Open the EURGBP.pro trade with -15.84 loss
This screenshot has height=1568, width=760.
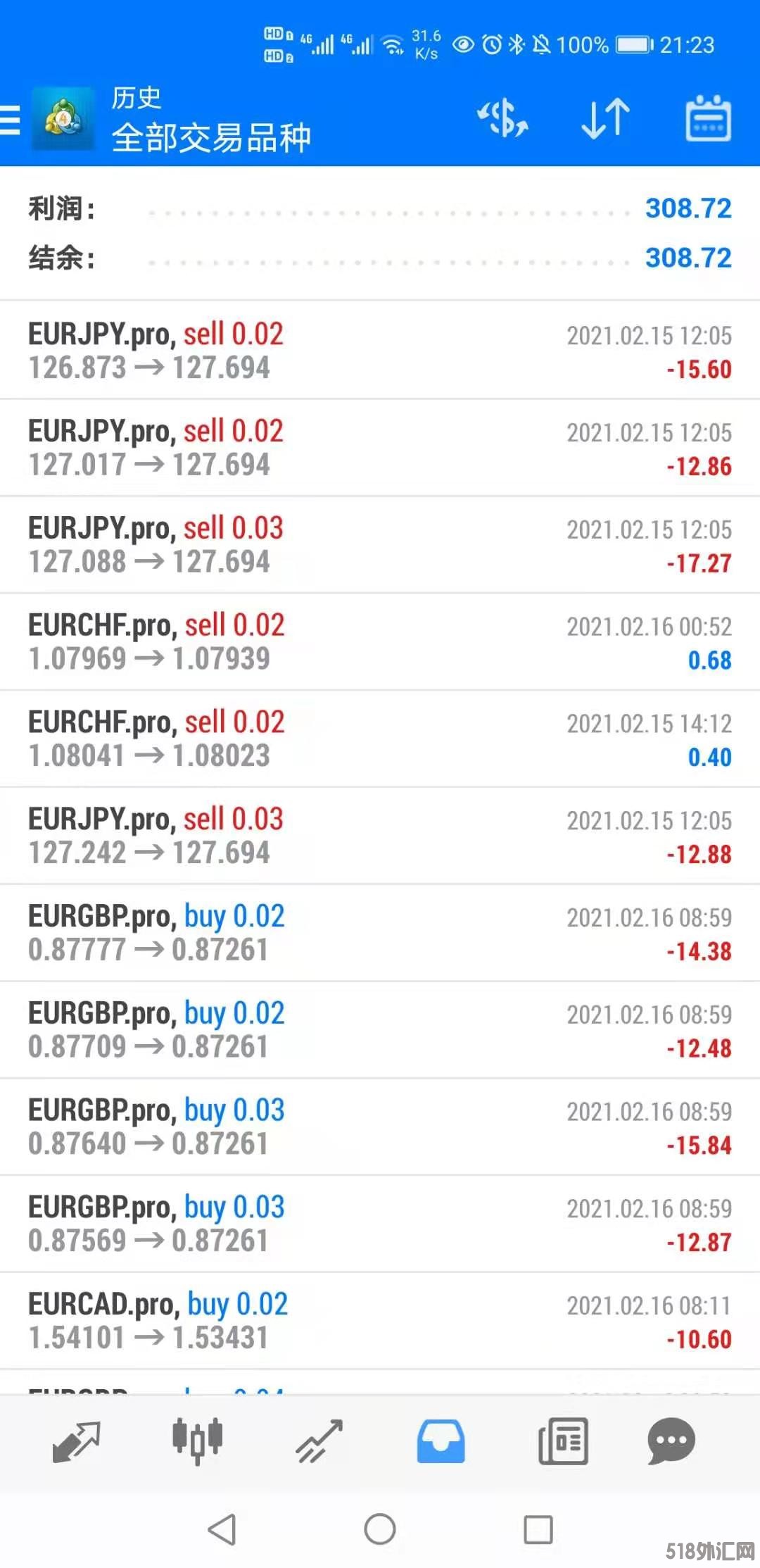click(x=380, y=1127)
